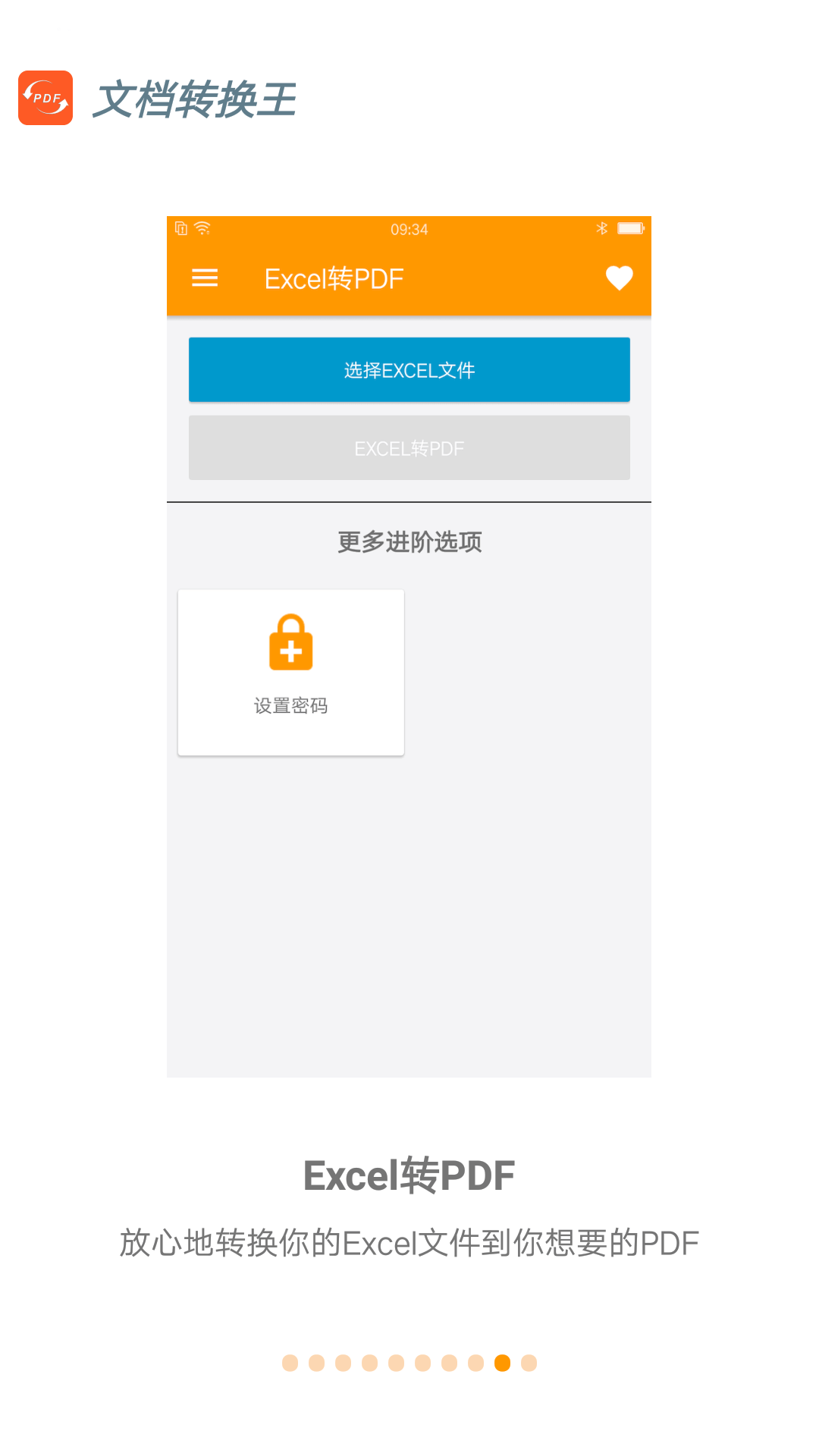Image resolution: width=819 pixels, height=1456 pixels.
Task: Tap the Excel转PDF toolbar title
Action: [x=334, y=278]
